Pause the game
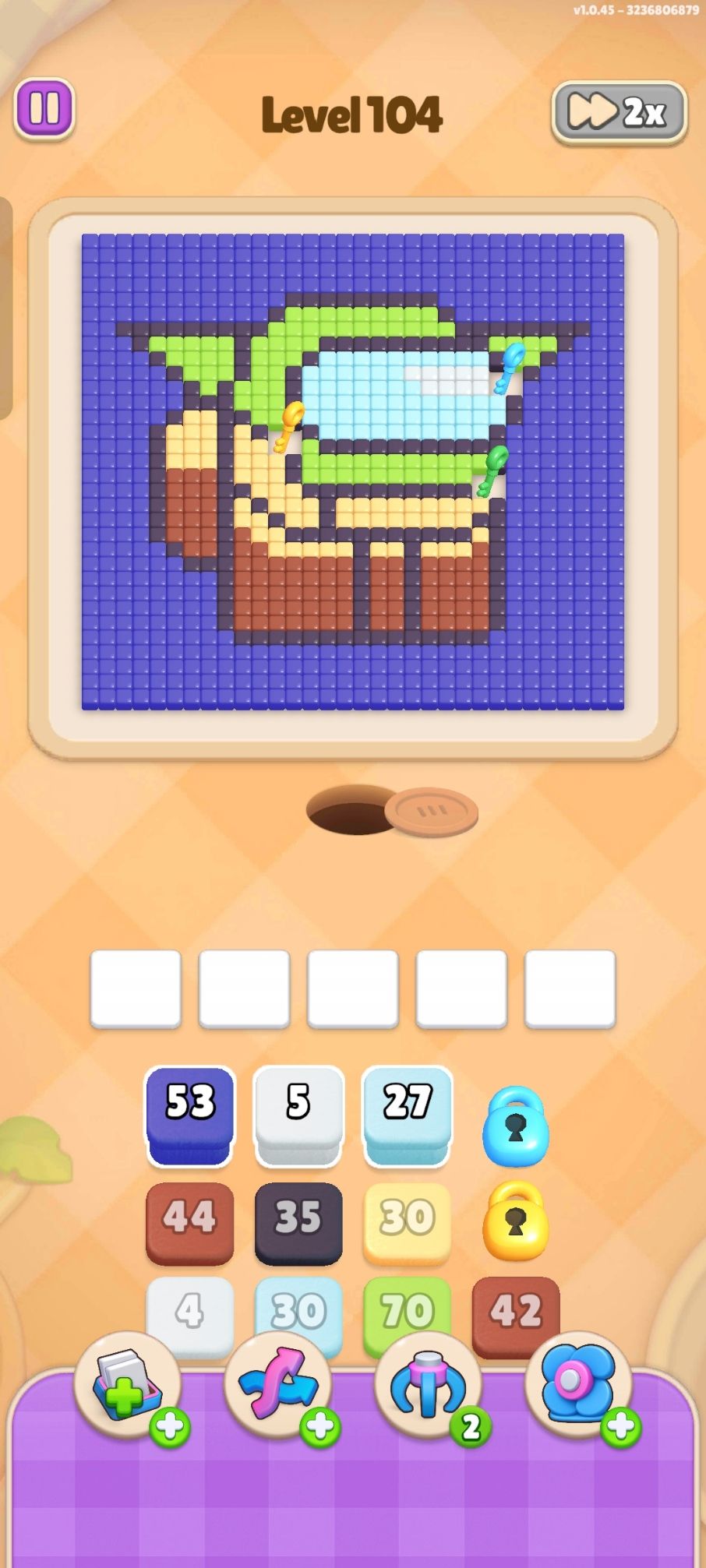Viewport: 706px width, 1568px height. [x=44, y=109]
